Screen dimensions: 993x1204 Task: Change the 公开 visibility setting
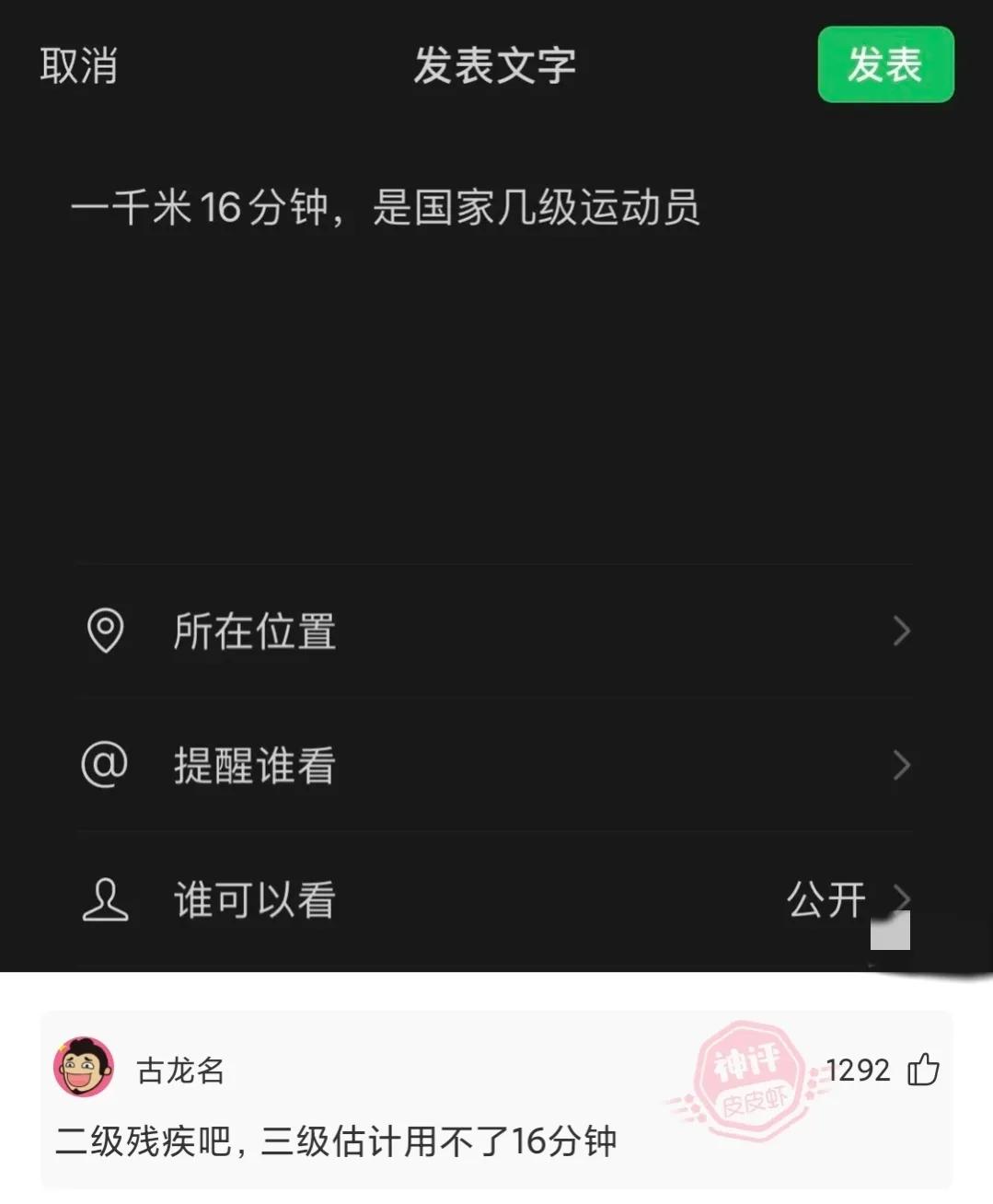coord(826,899)
